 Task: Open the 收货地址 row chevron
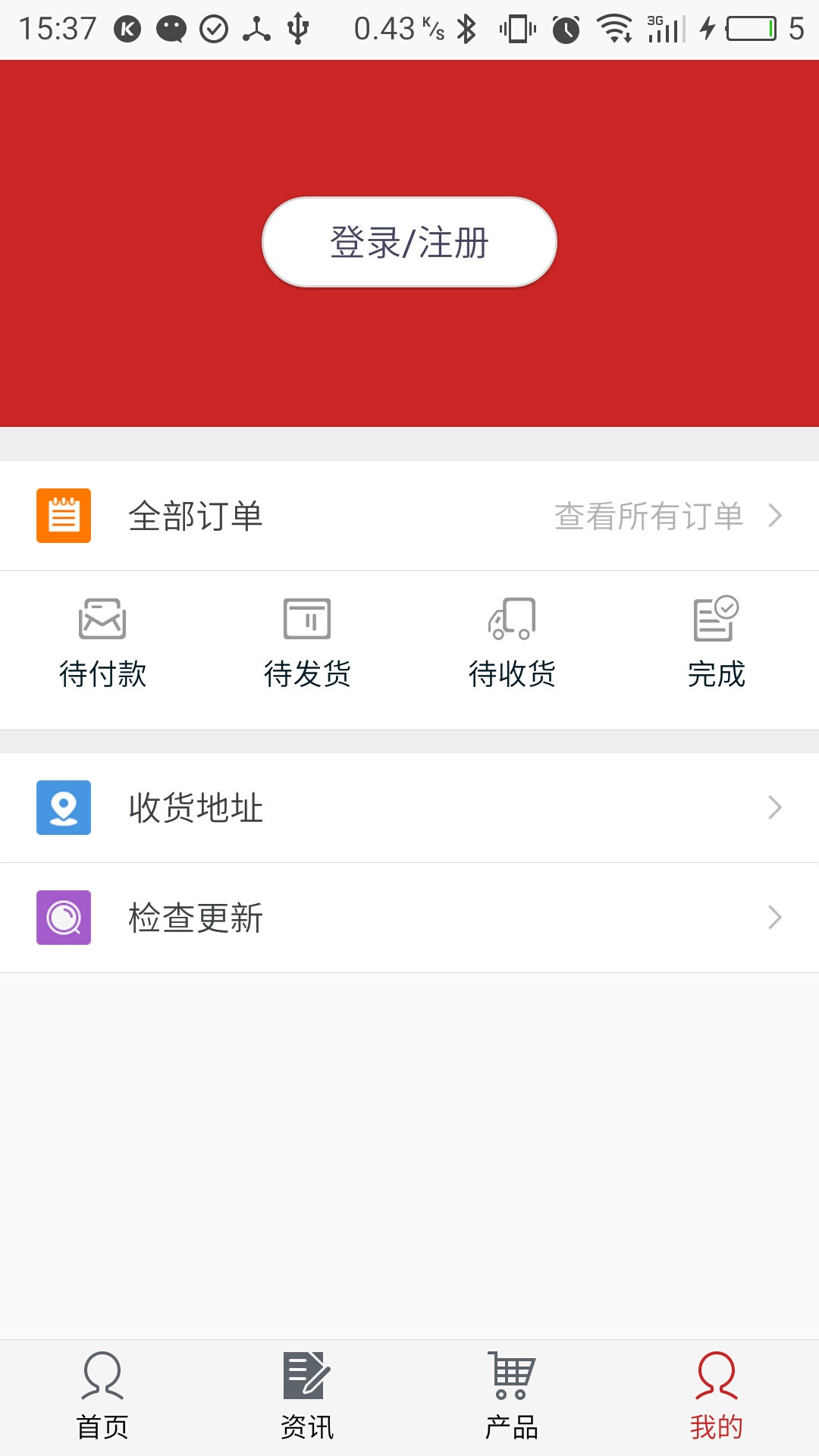coord(774,808)
